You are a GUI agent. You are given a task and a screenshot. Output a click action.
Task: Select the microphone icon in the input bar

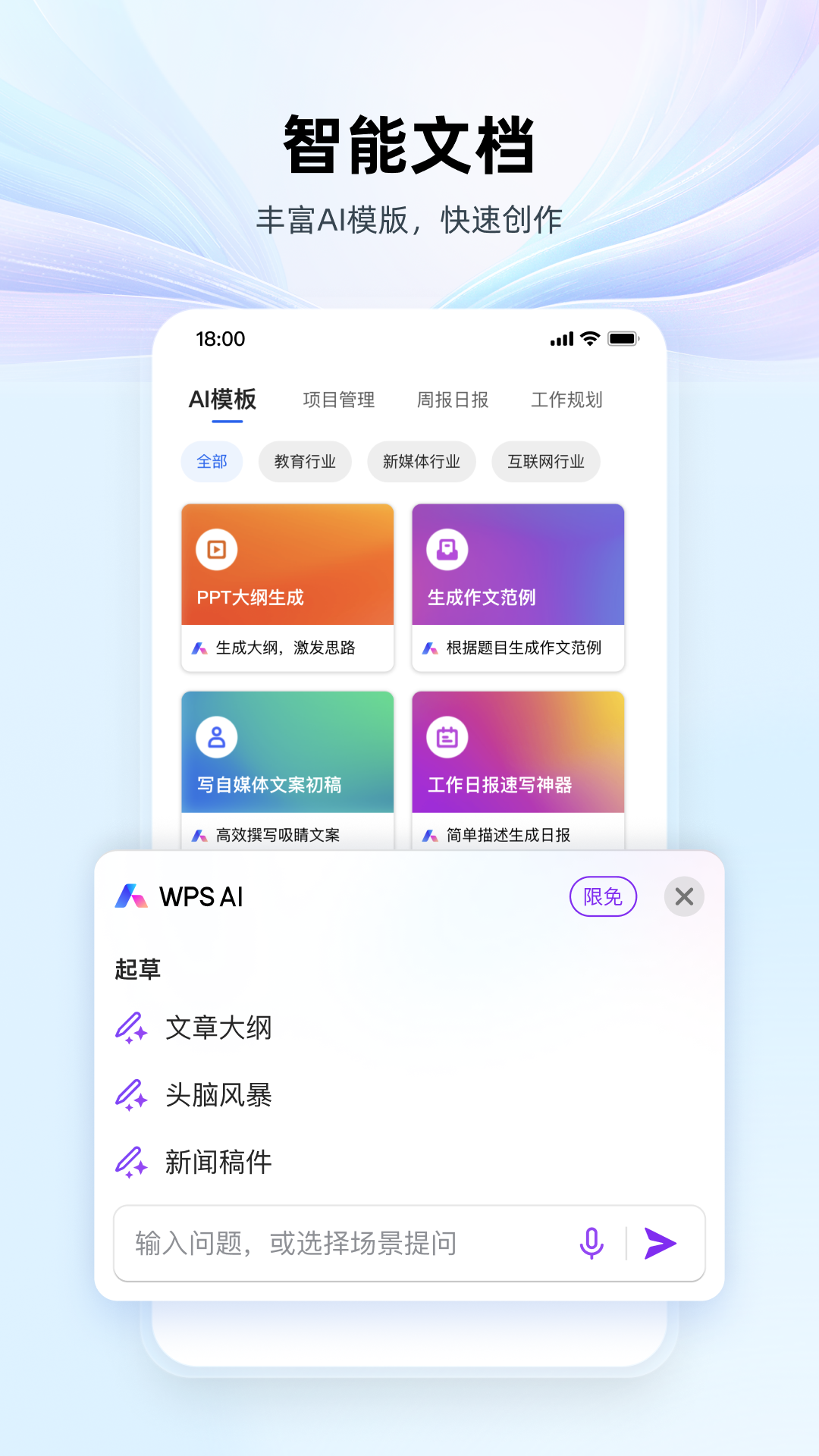coord(592,1243)
